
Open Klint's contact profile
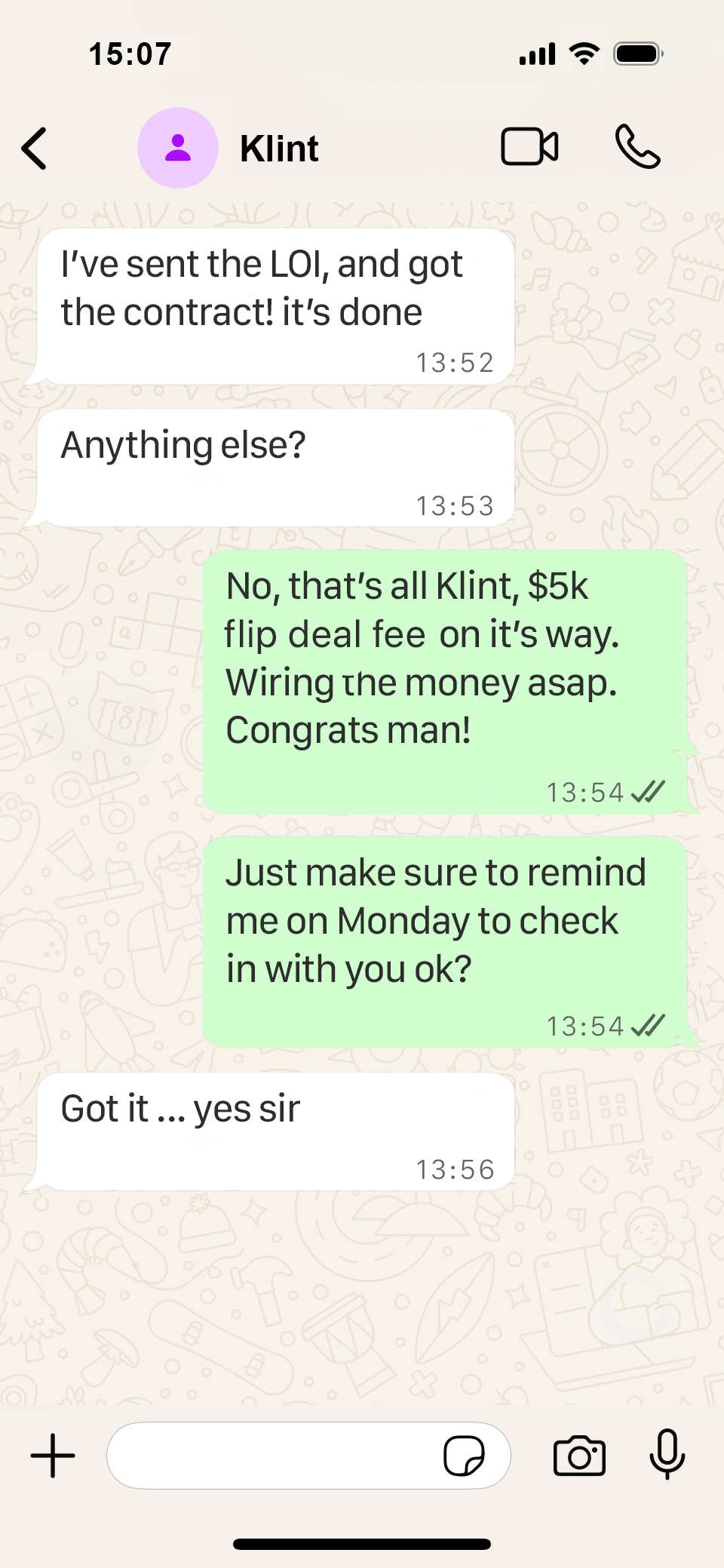click(x=278, y=149)
